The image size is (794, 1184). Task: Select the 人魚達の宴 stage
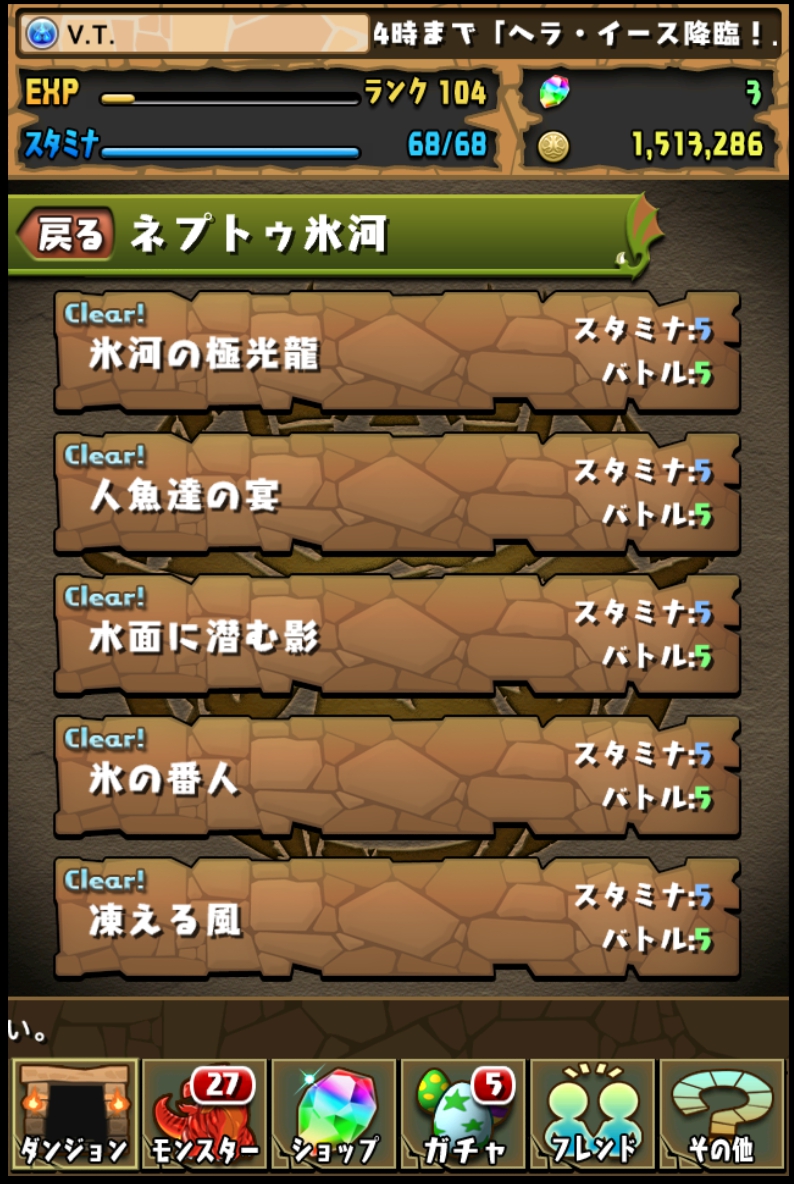click(397, 493)
